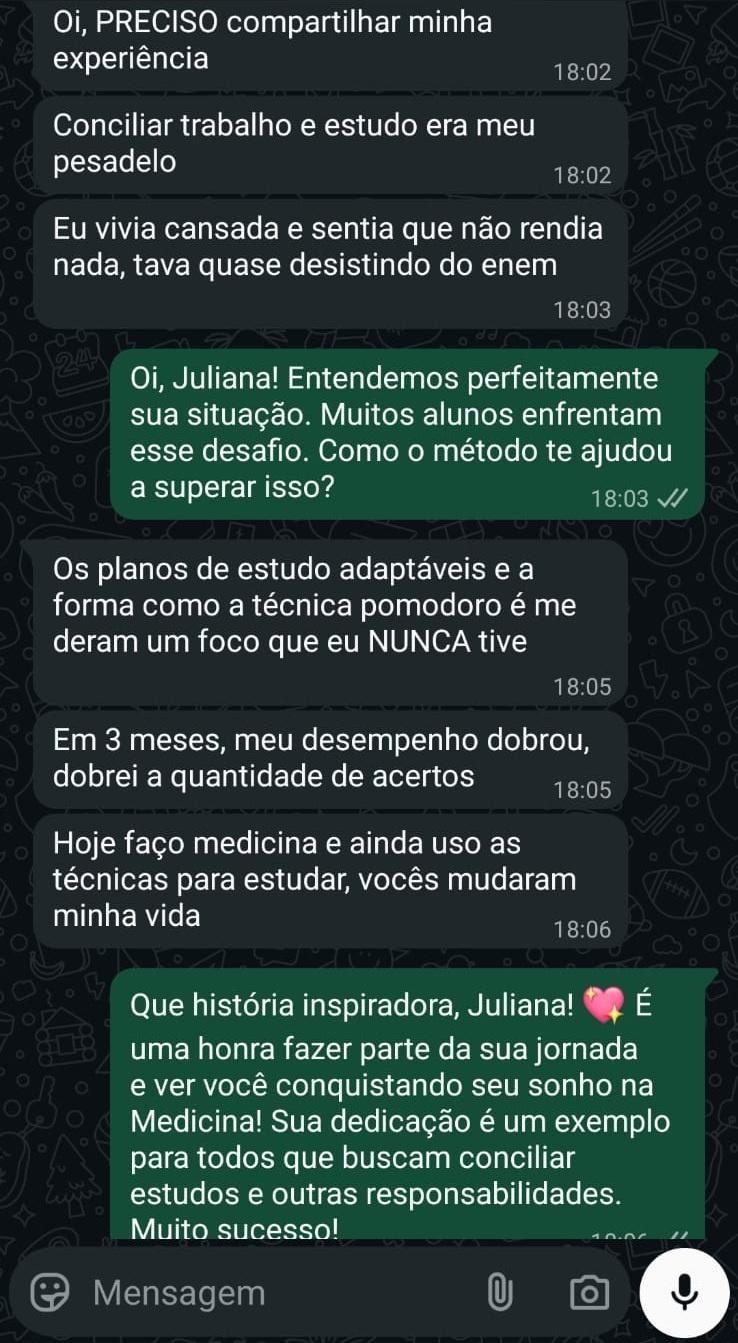The image size is (738, 1343).
Task: Select the attachment clip beside camera
Action: (502, 1291)
